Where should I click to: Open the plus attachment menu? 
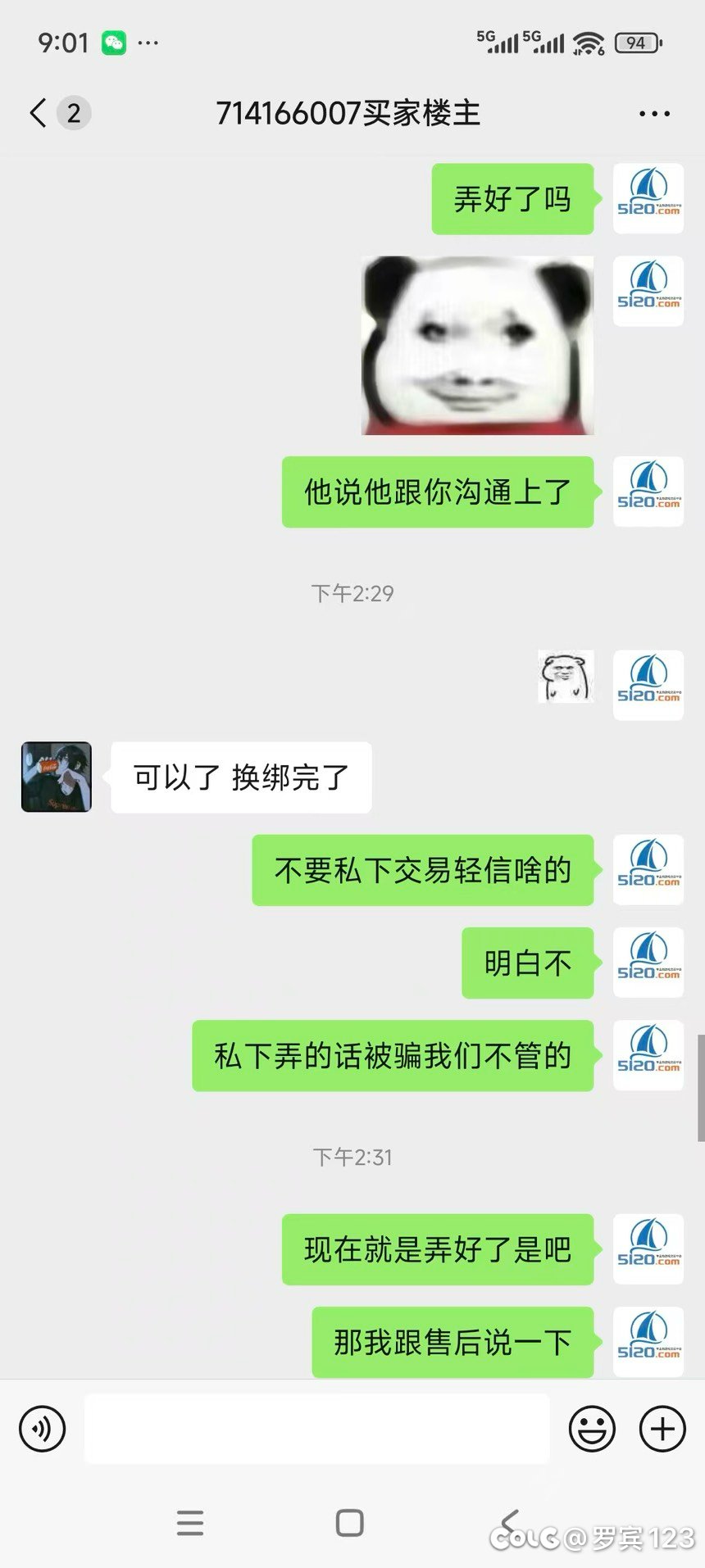click(662, 1429)
